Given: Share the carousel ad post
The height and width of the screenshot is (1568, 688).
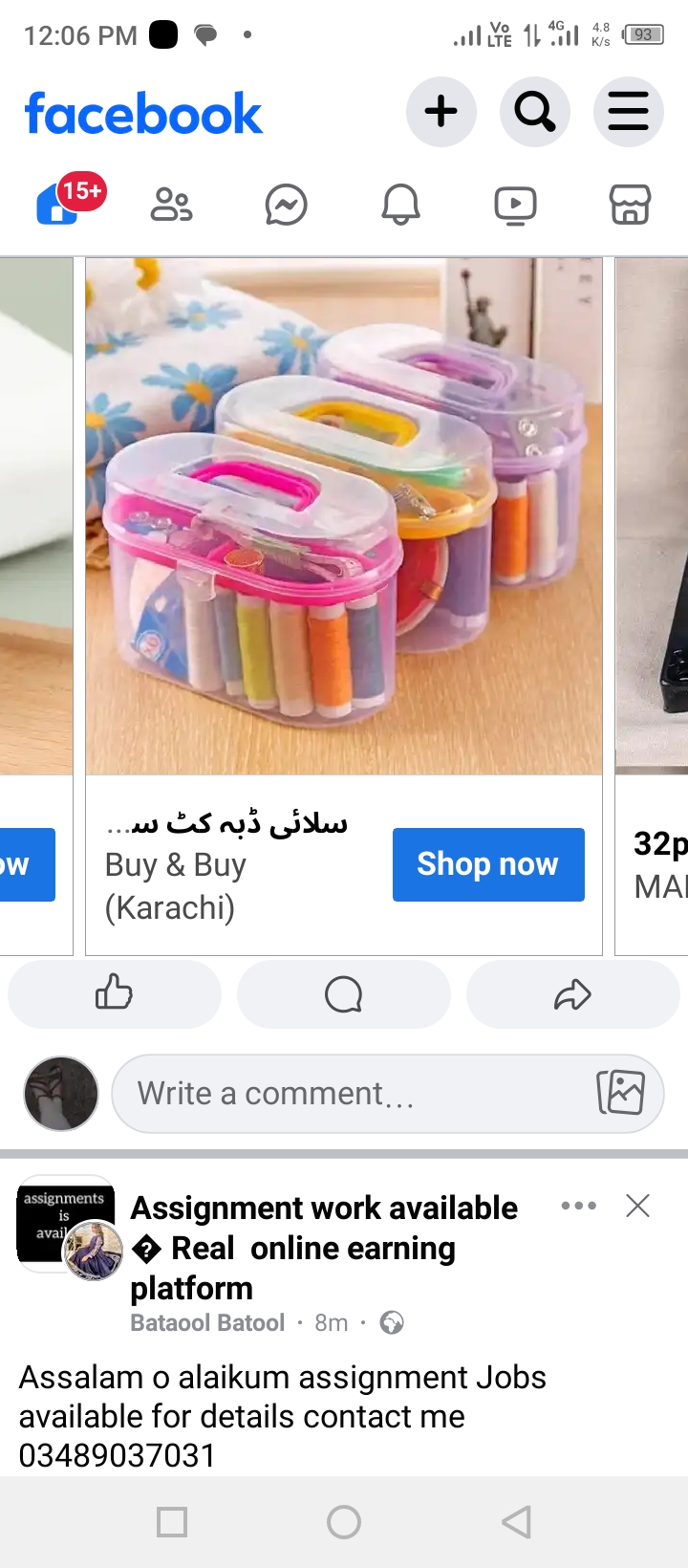Looking at the screenshot, I should point(572,994).
